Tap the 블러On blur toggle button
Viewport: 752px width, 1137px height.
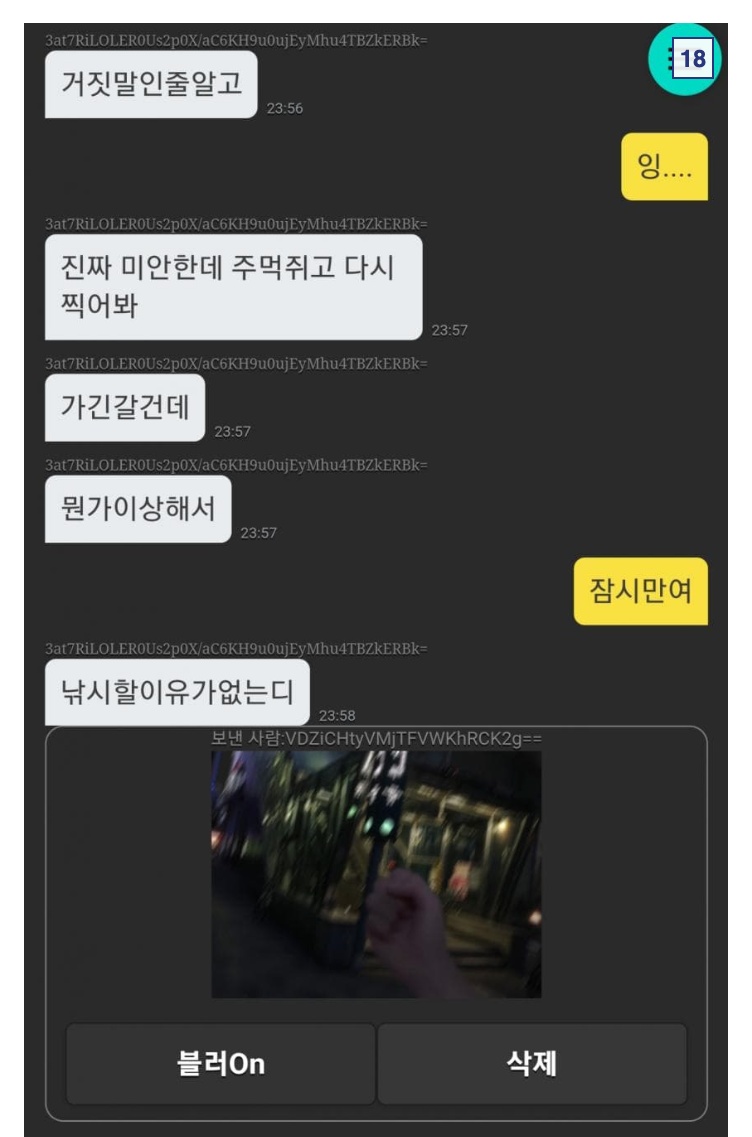coord(220,1063)
